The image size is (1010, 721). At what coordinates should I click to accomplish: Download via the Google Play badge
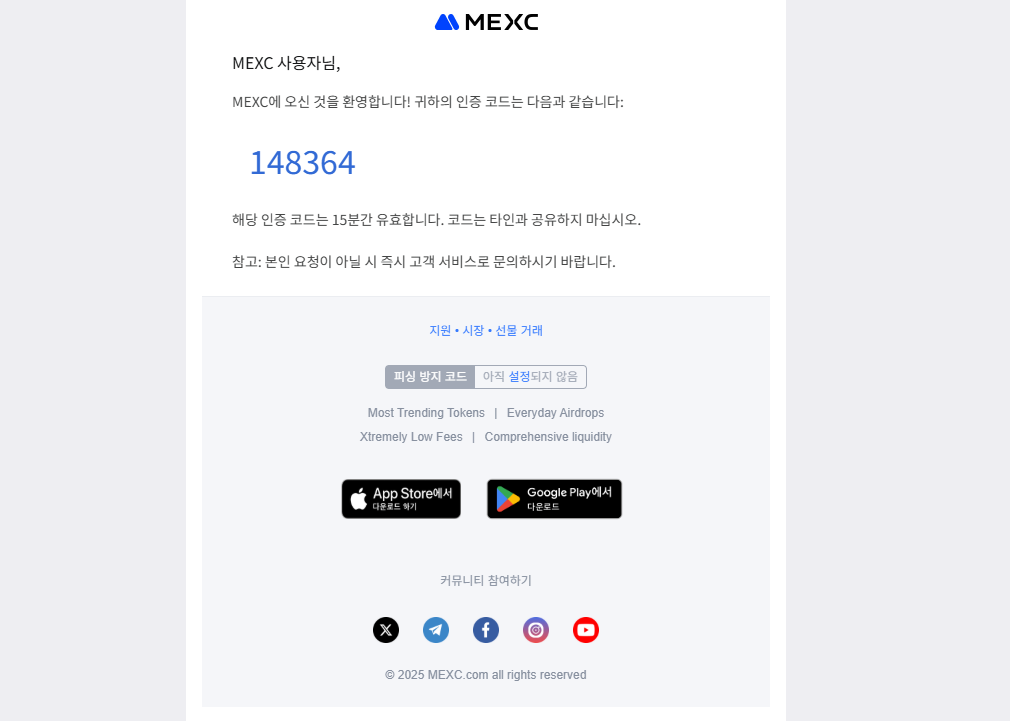(554, 499)
